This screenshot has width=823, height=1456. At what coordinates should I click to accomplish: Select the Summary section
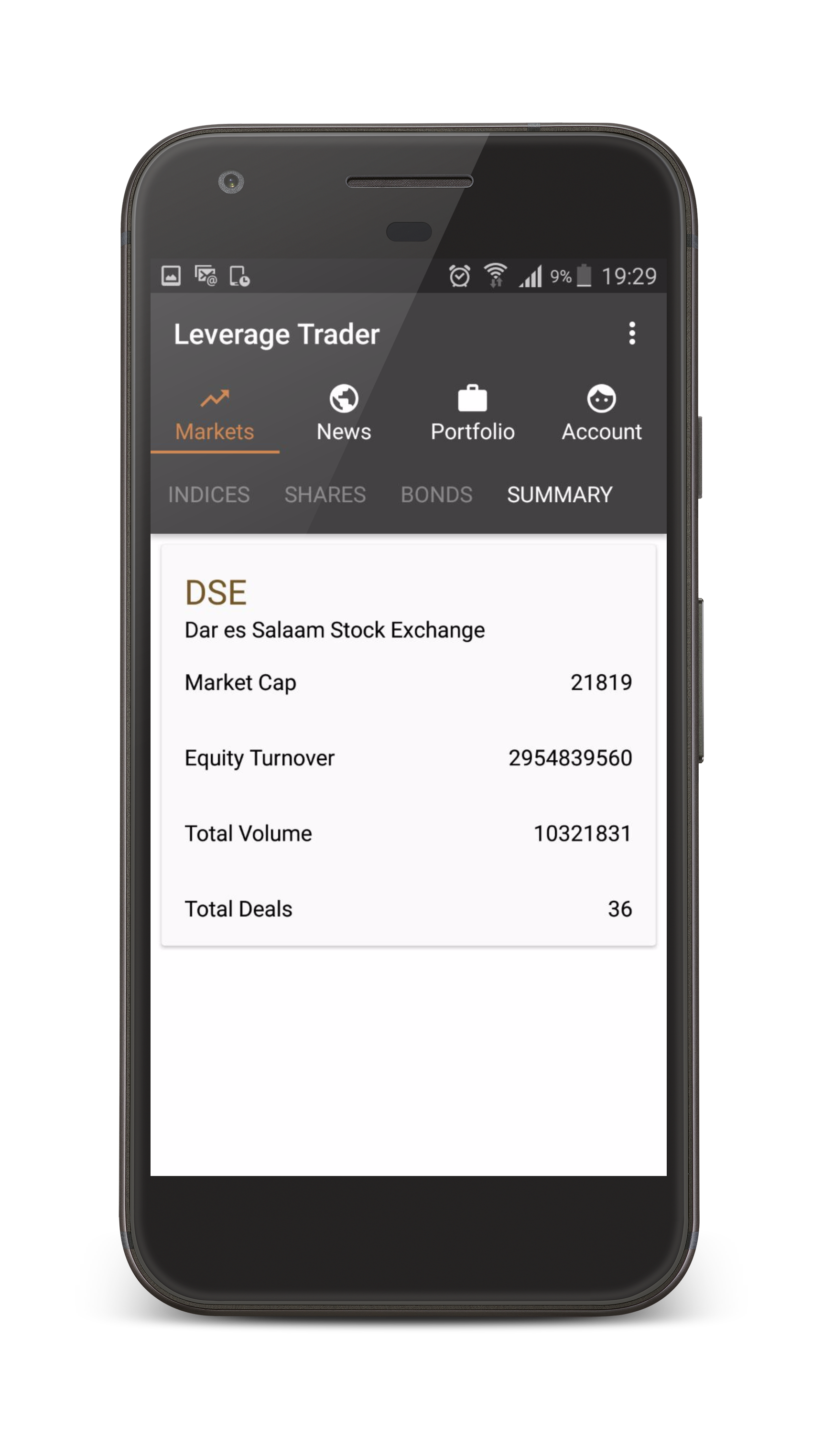pyautogui.click(x=560, y=495)
